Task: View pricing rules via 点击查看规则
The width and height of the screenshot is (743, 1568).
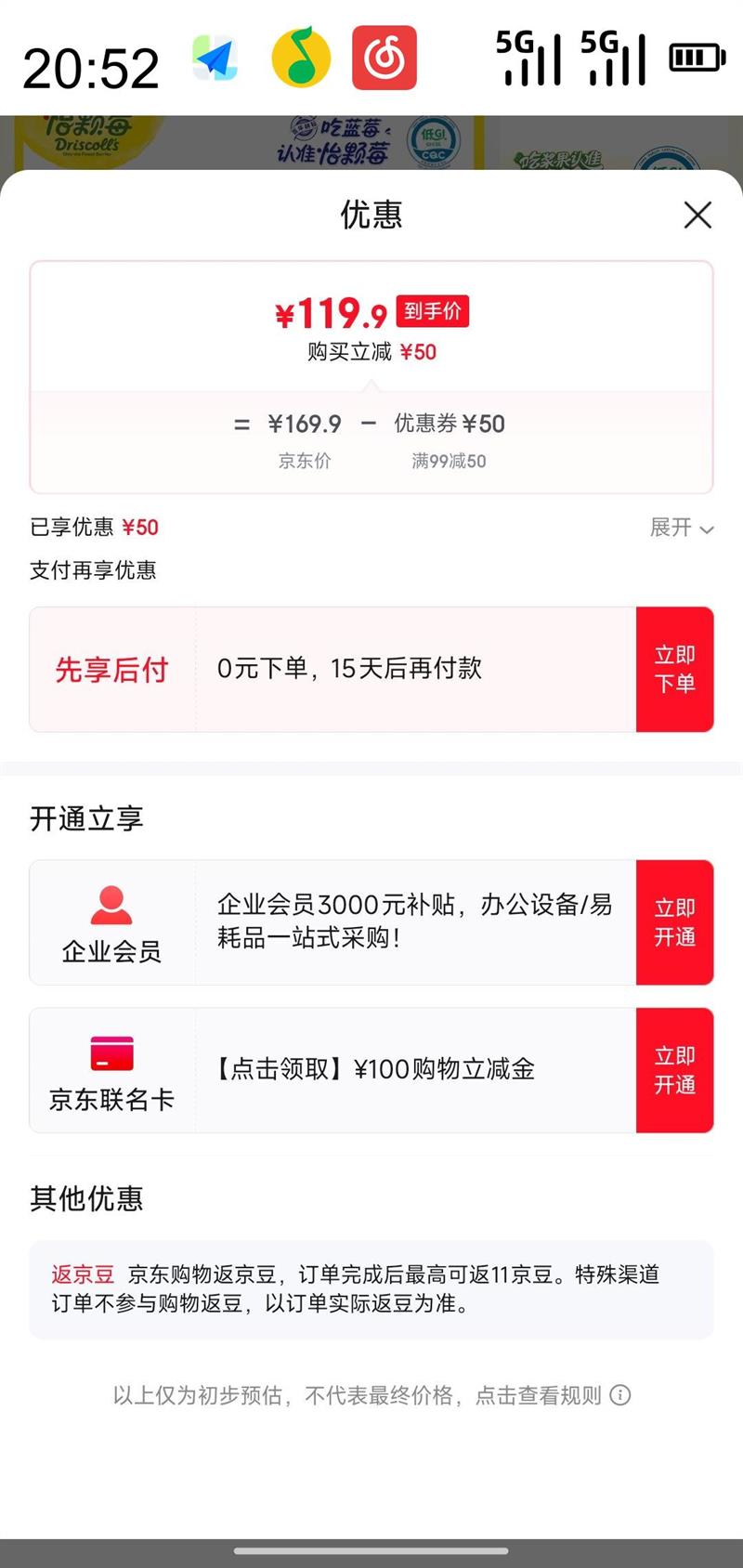Action: tap(554, 1395)
